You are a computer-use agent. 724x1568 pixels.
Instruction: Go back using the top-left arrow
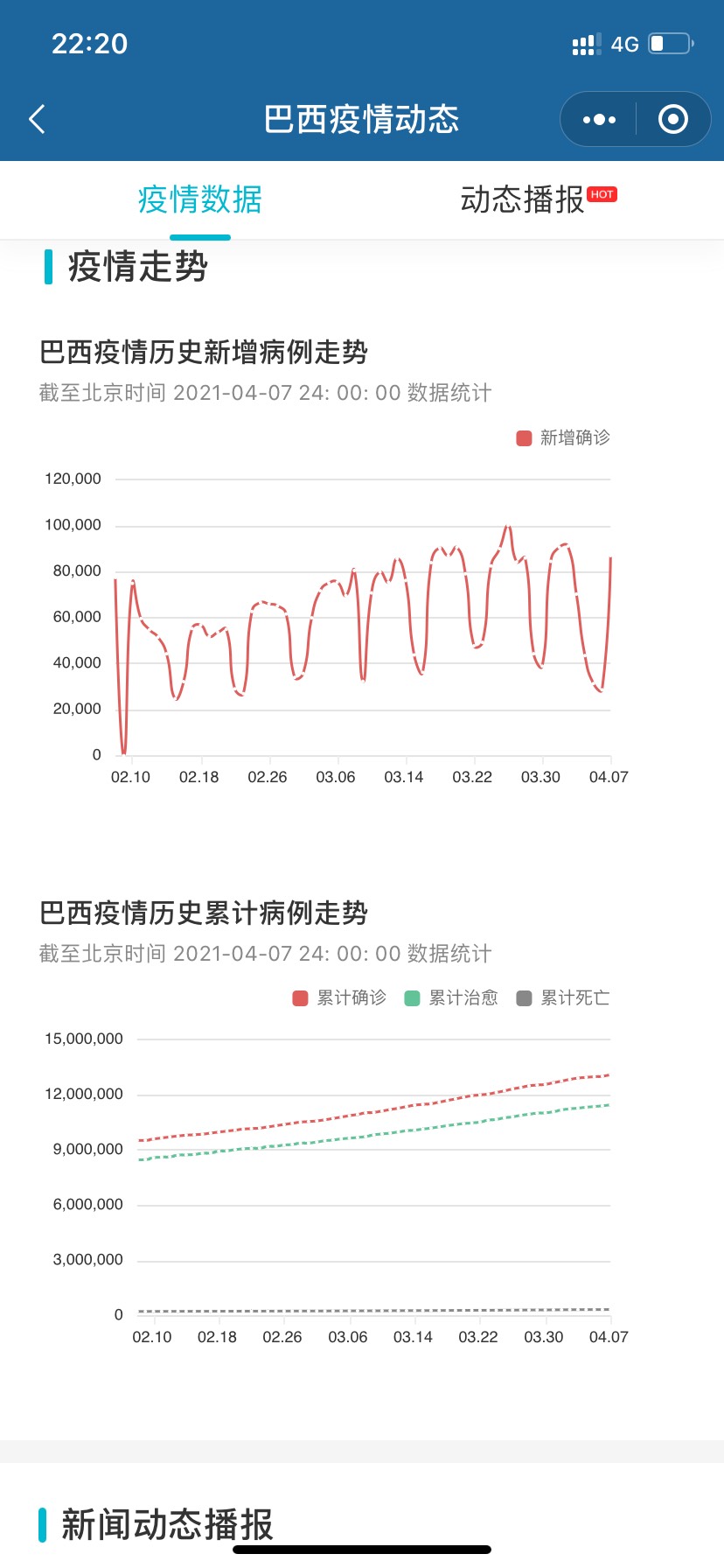pyautogui.click(x=37, y=119)
